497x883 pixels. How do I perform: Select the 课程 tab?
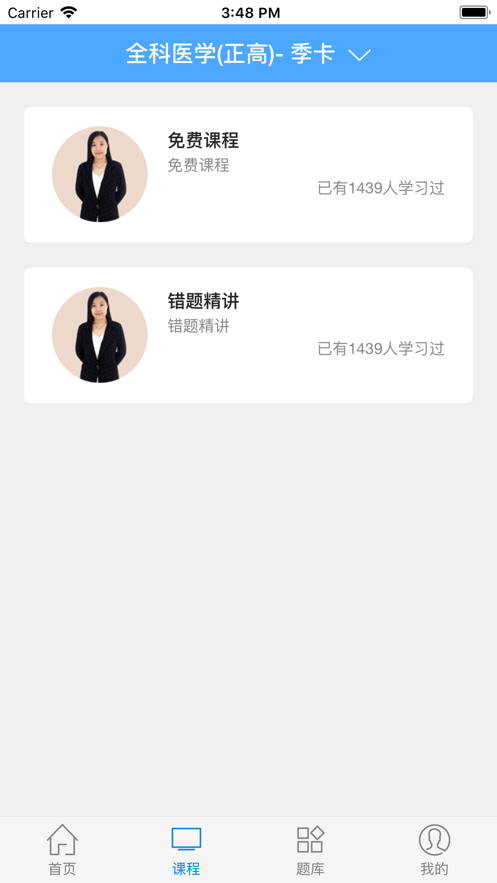[186, 850]
